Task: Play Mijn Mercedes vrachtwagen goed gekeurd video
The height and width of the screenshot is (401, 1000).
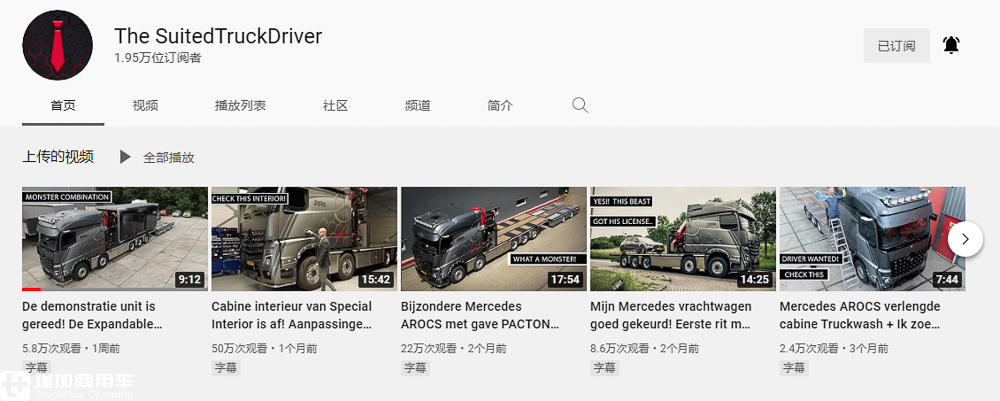Action: click(683, 239)
